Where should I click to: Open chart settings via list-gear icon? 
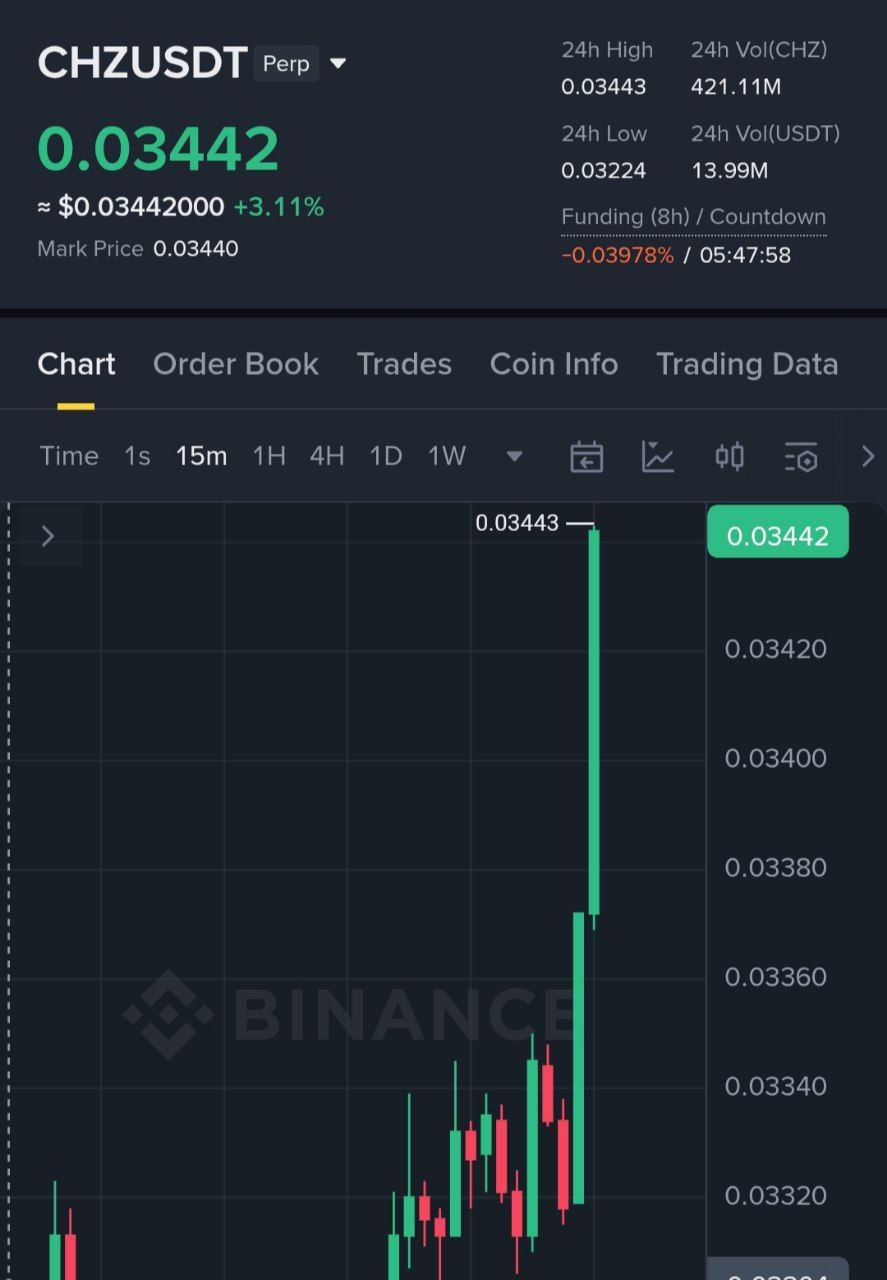801,456
